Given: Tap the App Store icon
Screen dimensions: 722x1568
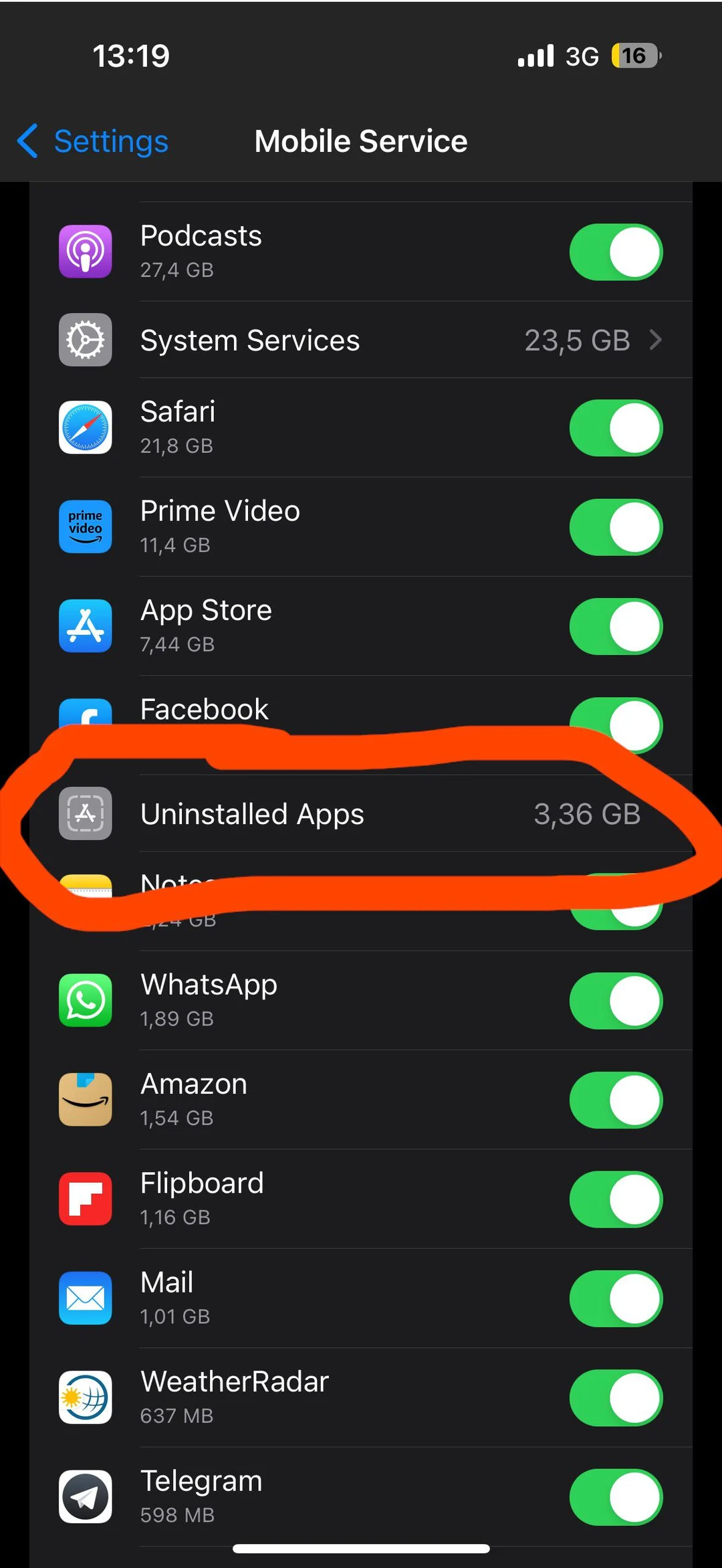Looking at the screenshot, I should [85, 626].
